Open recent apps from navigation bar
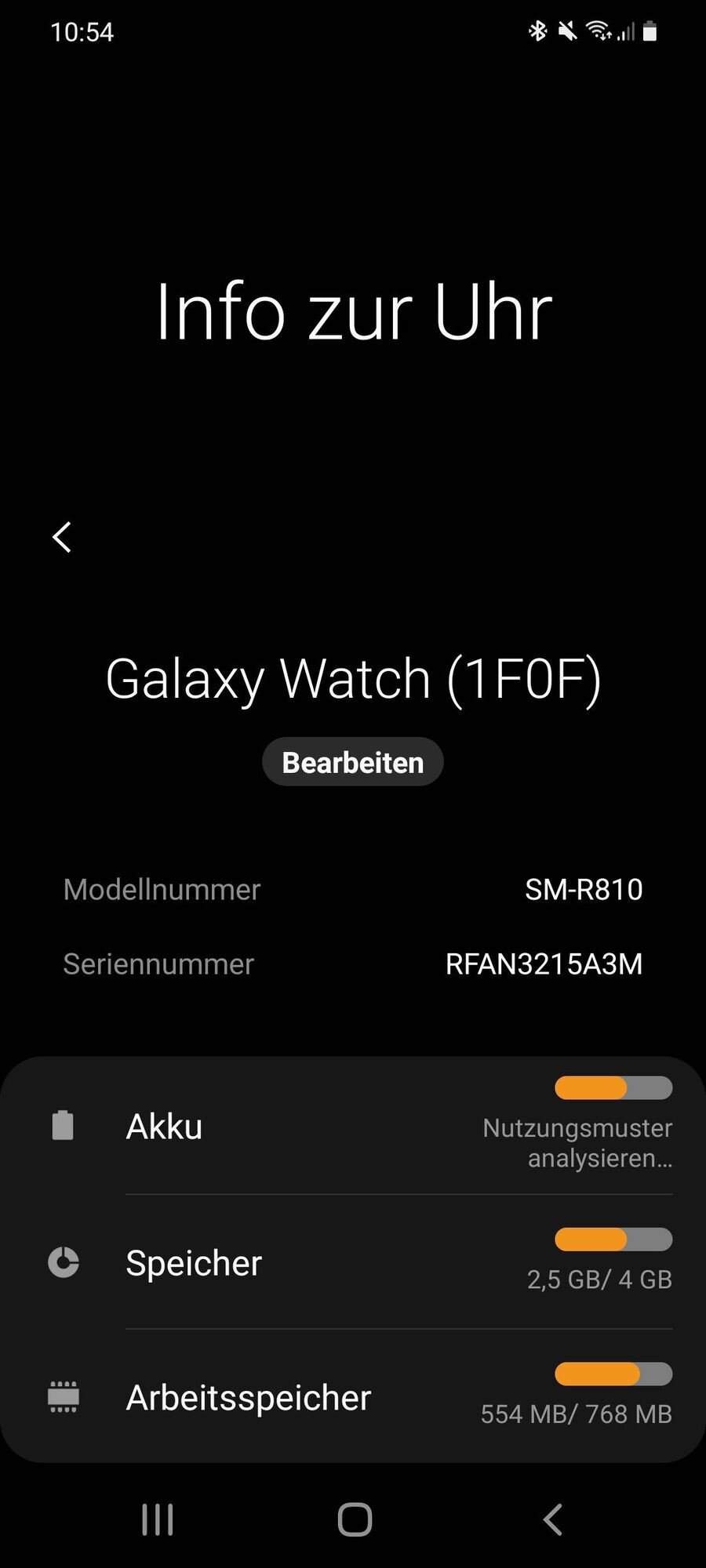Viewport: 706px width, 1568px height. (x=157, y=1519)
